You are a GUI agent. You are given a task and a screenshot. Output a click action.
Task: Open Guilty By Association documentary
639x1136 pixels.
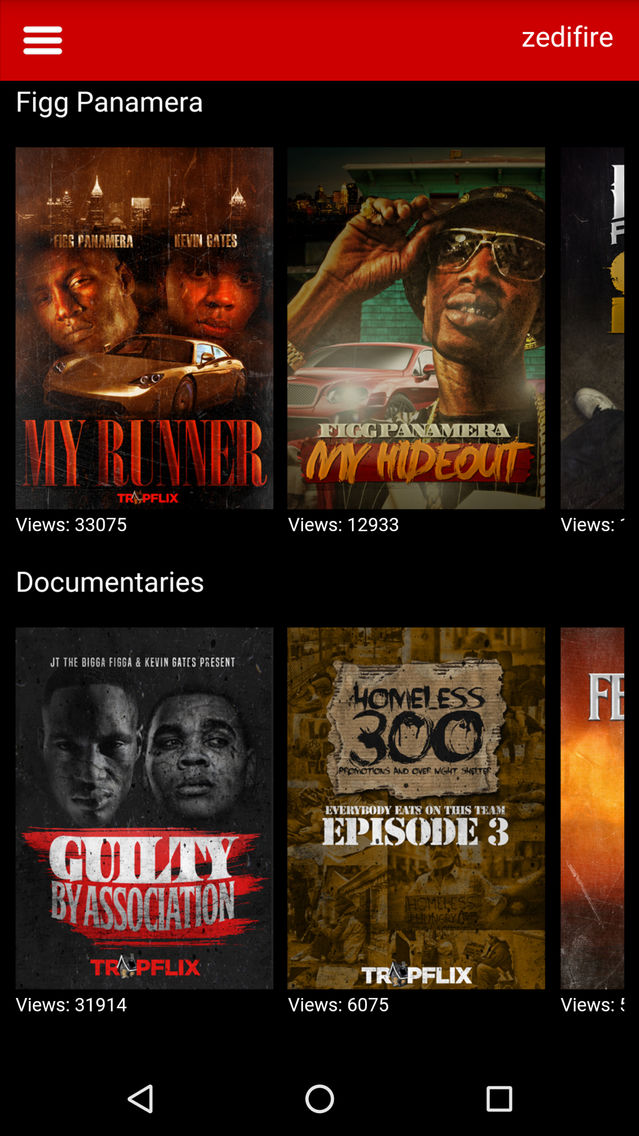(x=144, y=808)
